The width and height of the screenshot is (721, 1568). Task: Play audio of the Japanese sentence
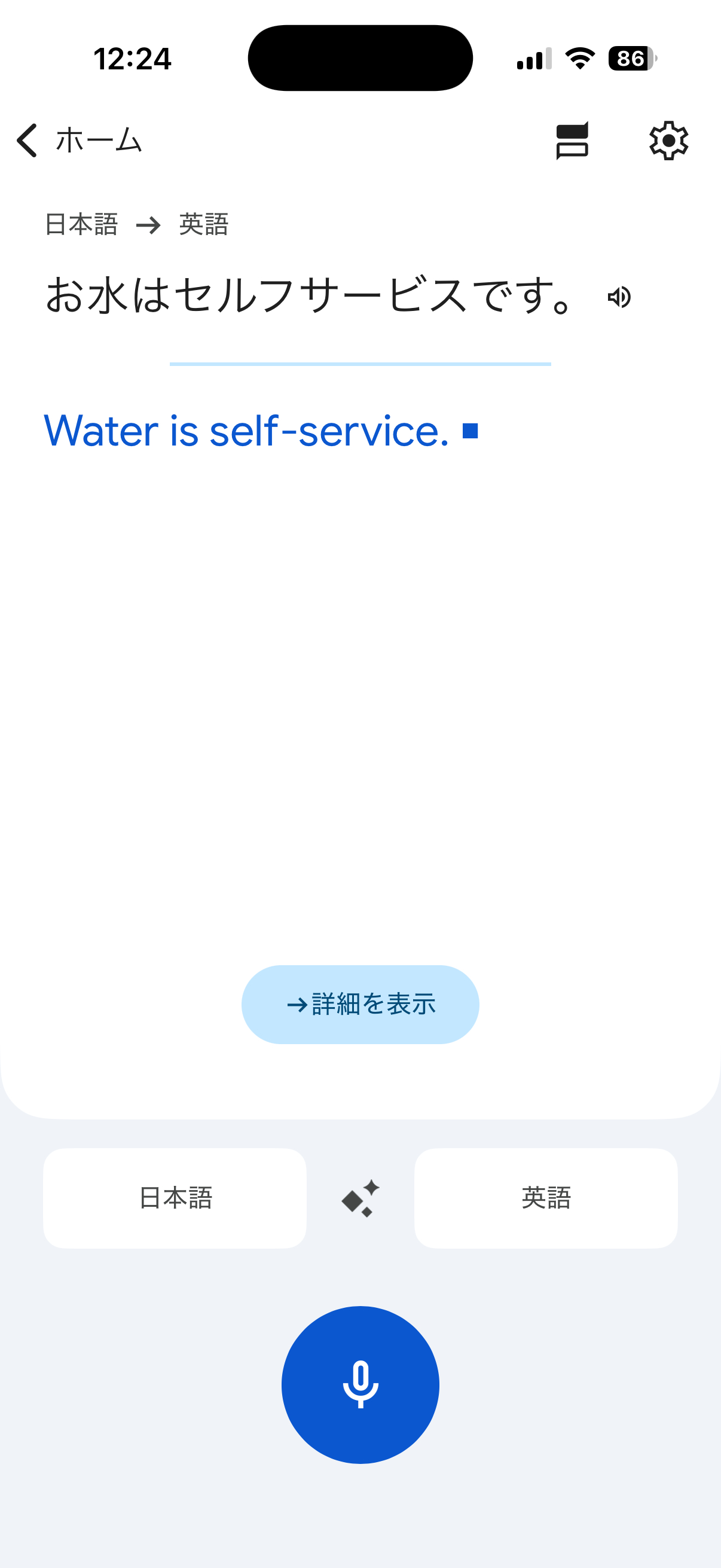618,298
